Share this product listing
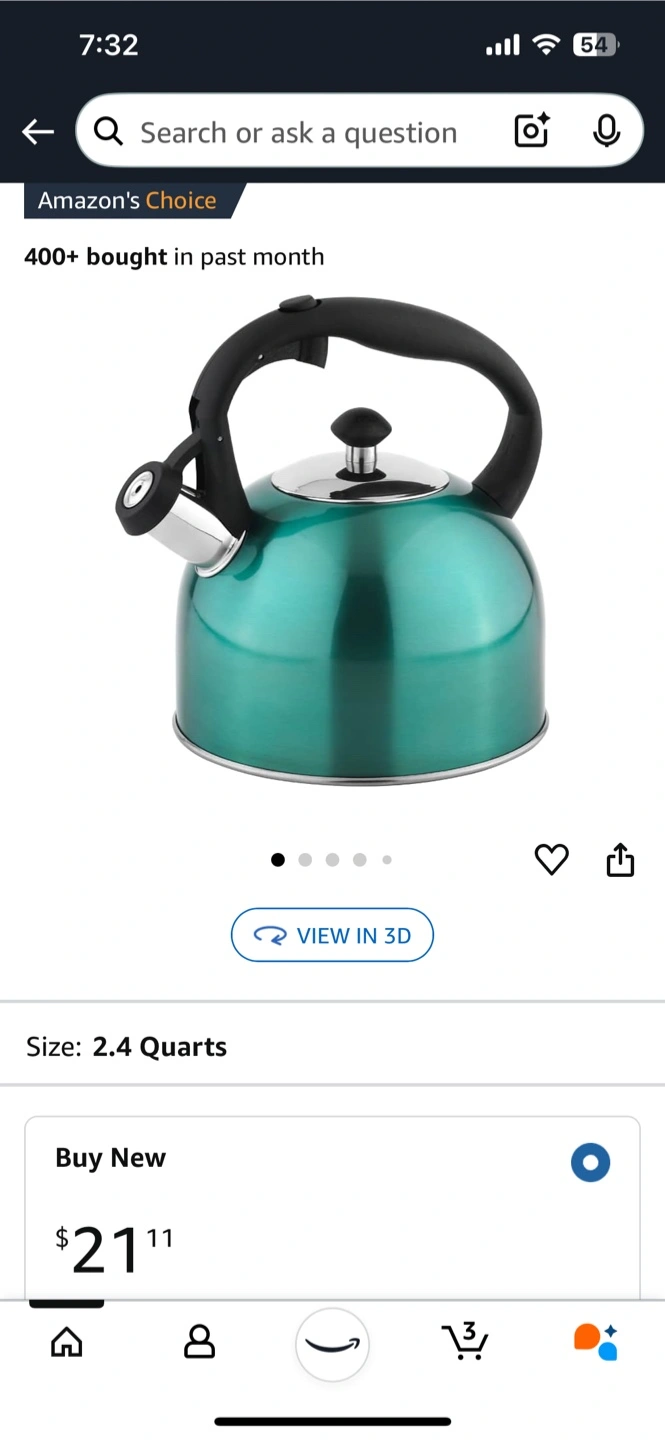Image resolution: width=665 pixels, height=1440 pixels. tap(620, 859)
